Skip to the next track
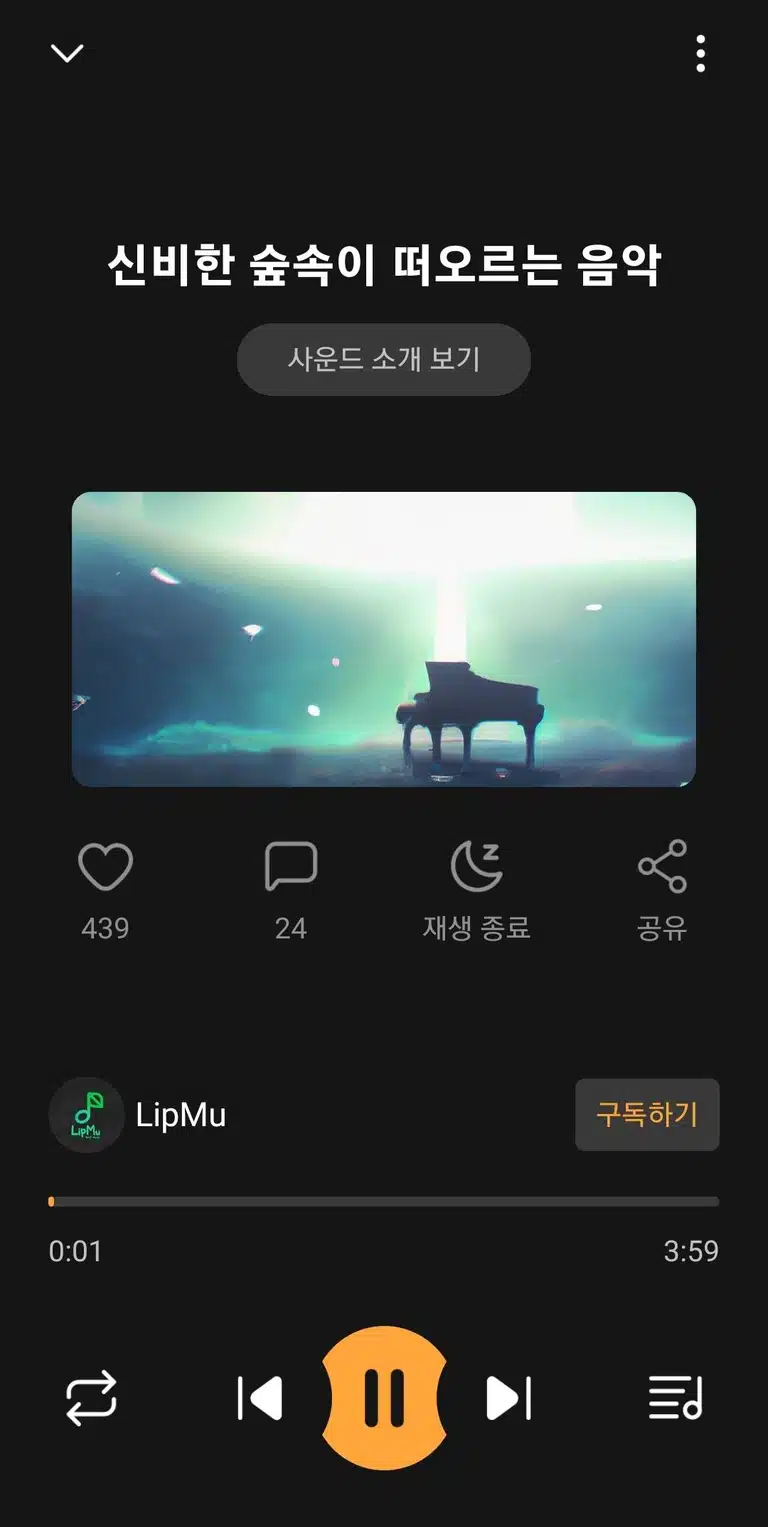The width and height of the screenshot is (768, 1527). (x=509, y=1398)
